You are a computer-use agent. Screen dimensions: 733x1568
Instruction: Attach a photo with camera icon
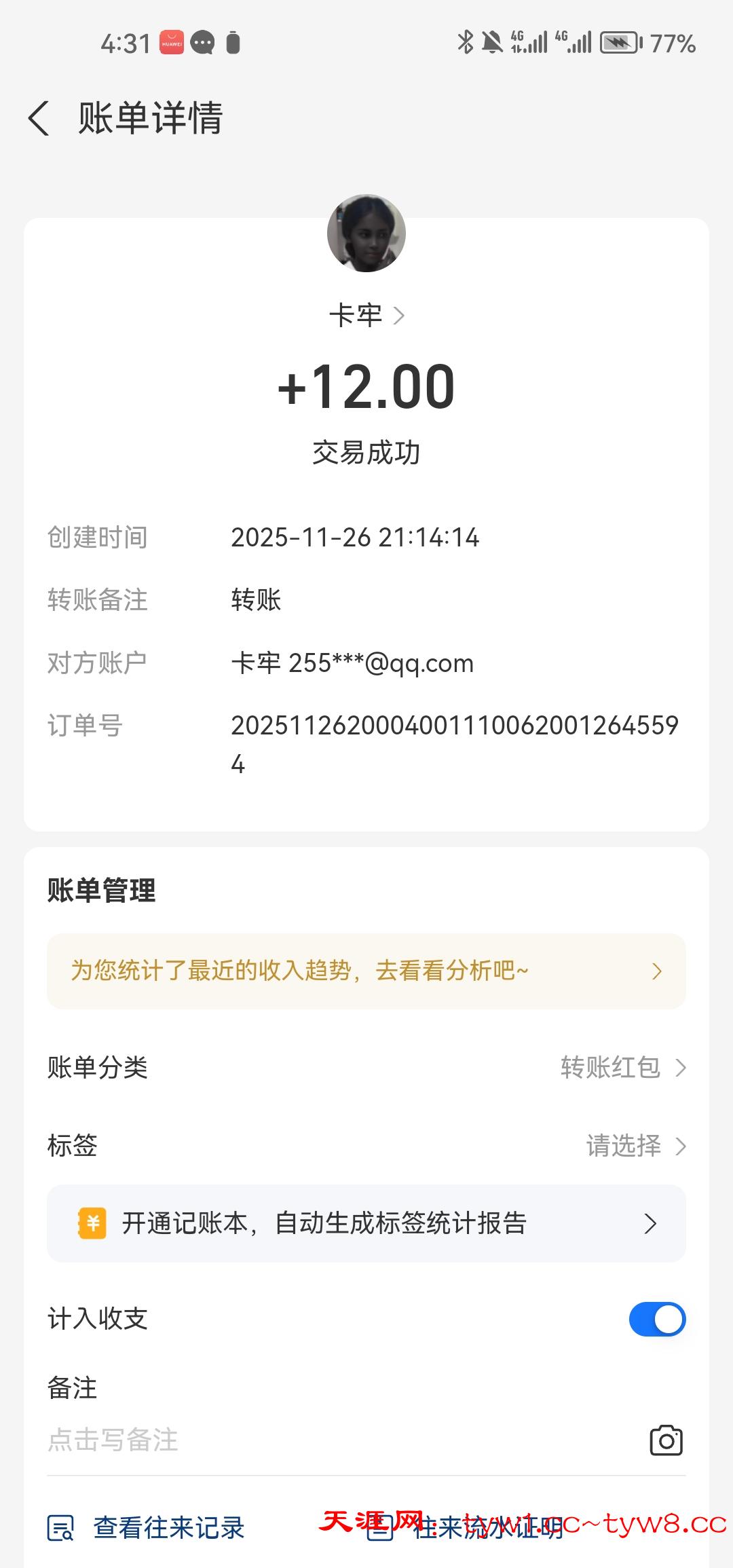(x=666, y=1440)
